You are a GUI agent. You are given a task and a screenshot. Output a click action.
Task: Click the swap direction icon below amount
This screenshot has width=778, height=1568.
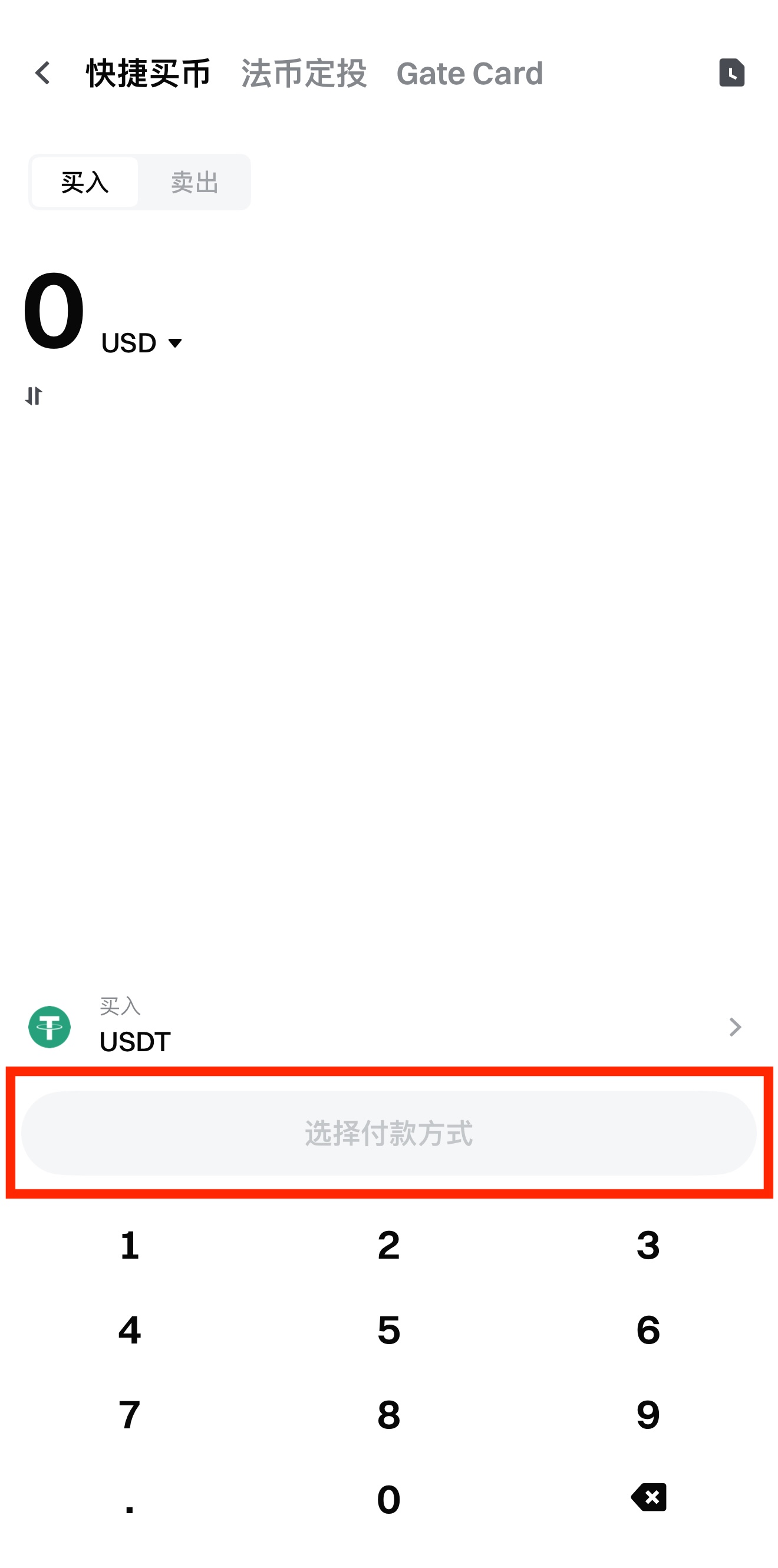(35, 395)
